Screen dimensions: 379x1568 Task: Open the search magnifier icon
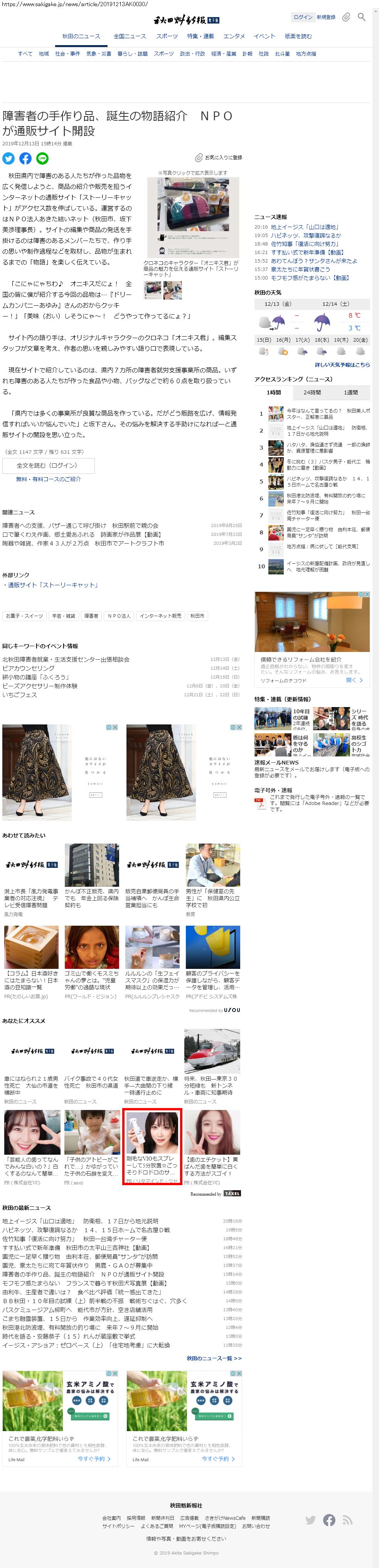[361, 17]
